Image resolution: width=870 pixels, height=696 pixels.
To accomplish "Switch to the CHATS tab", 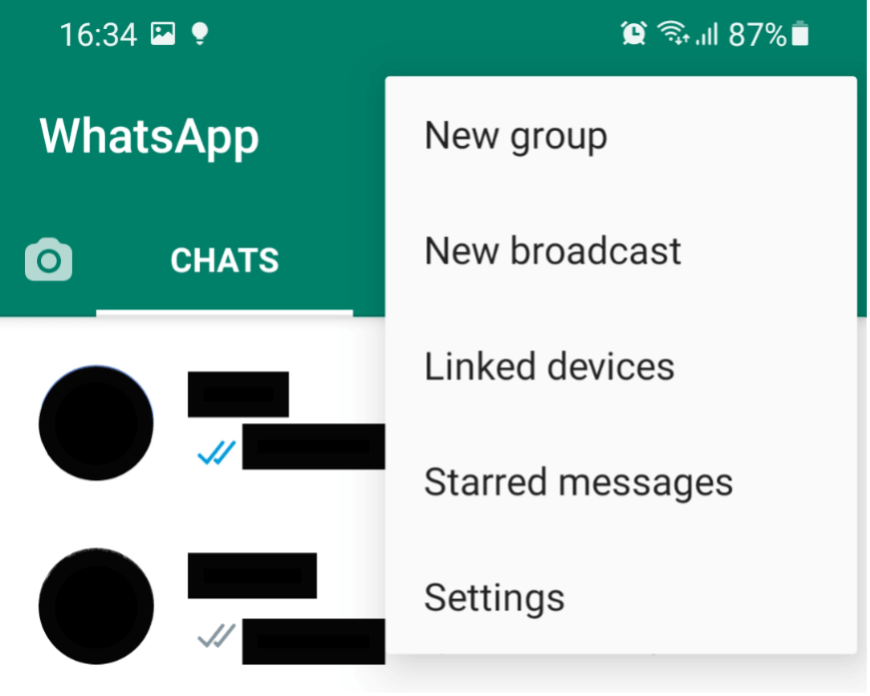I will click(224, 261).
